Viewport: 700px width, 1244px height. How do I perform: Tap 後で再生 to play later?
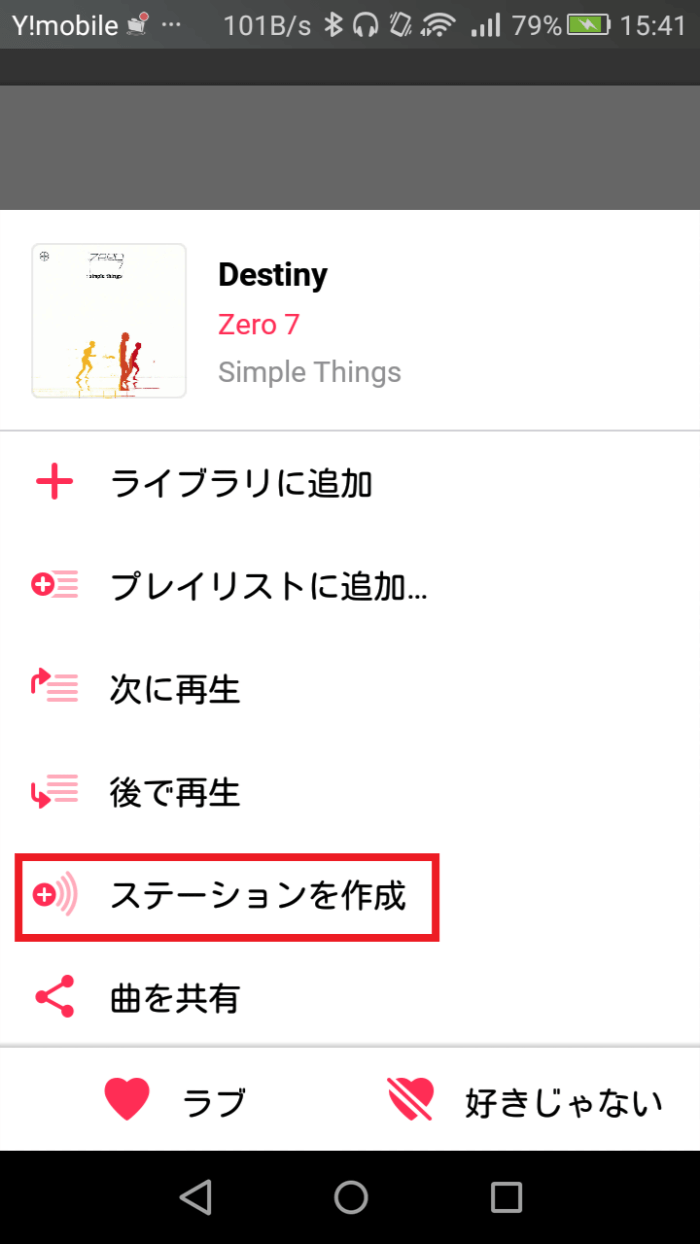tap(175, 793)
